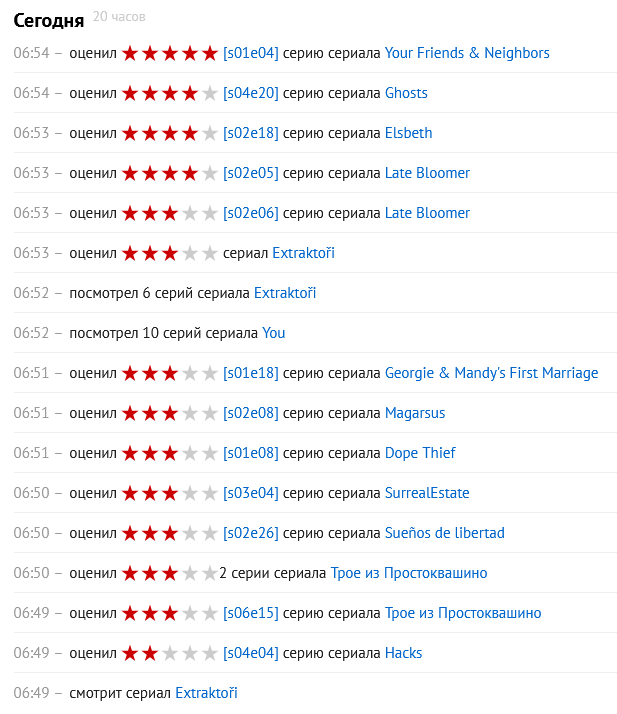Viewport: 617px width, 714px height.
Task: Open episode s04e20 link
Action: tap(250, 93)
